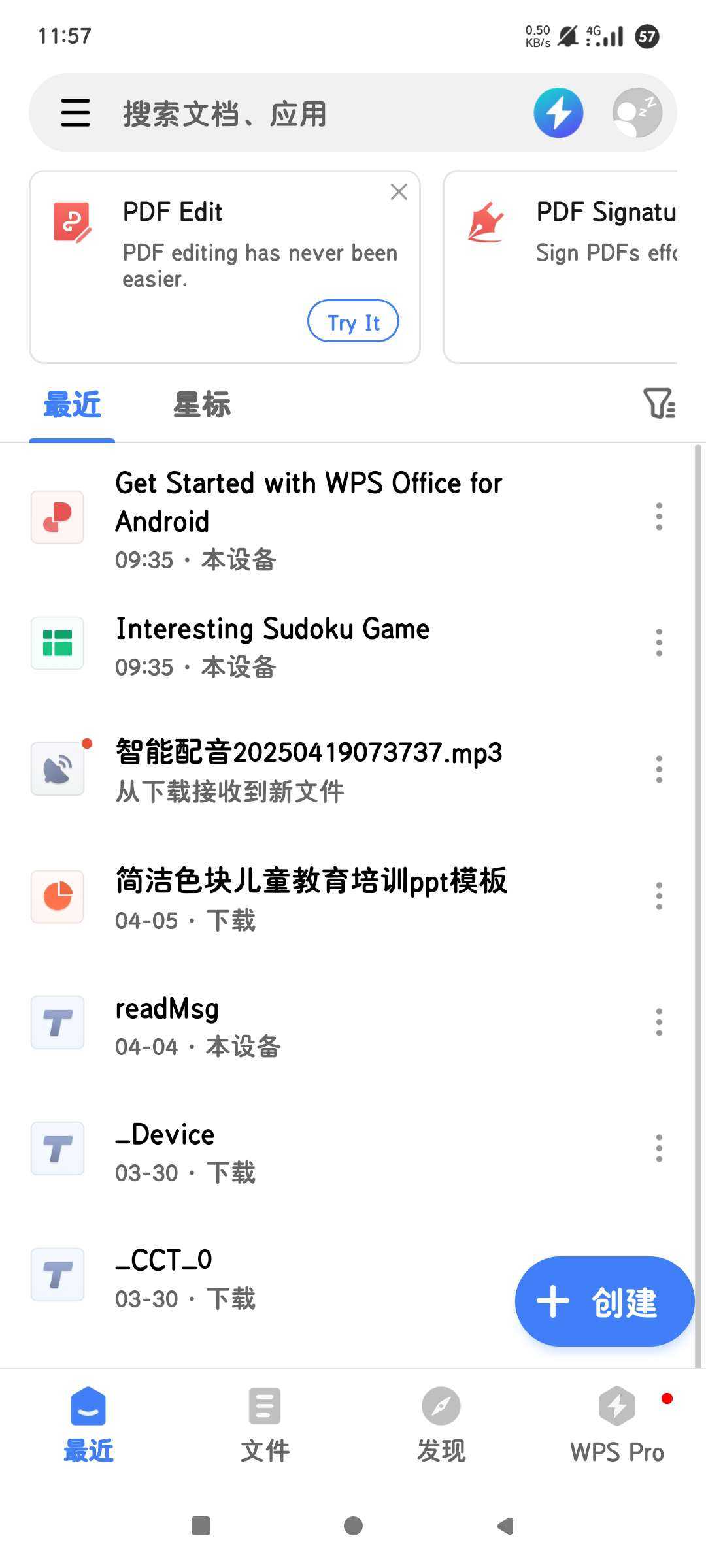
Task: Dismiss the PDF Edit promo card
Action: (x=399, y=191)
